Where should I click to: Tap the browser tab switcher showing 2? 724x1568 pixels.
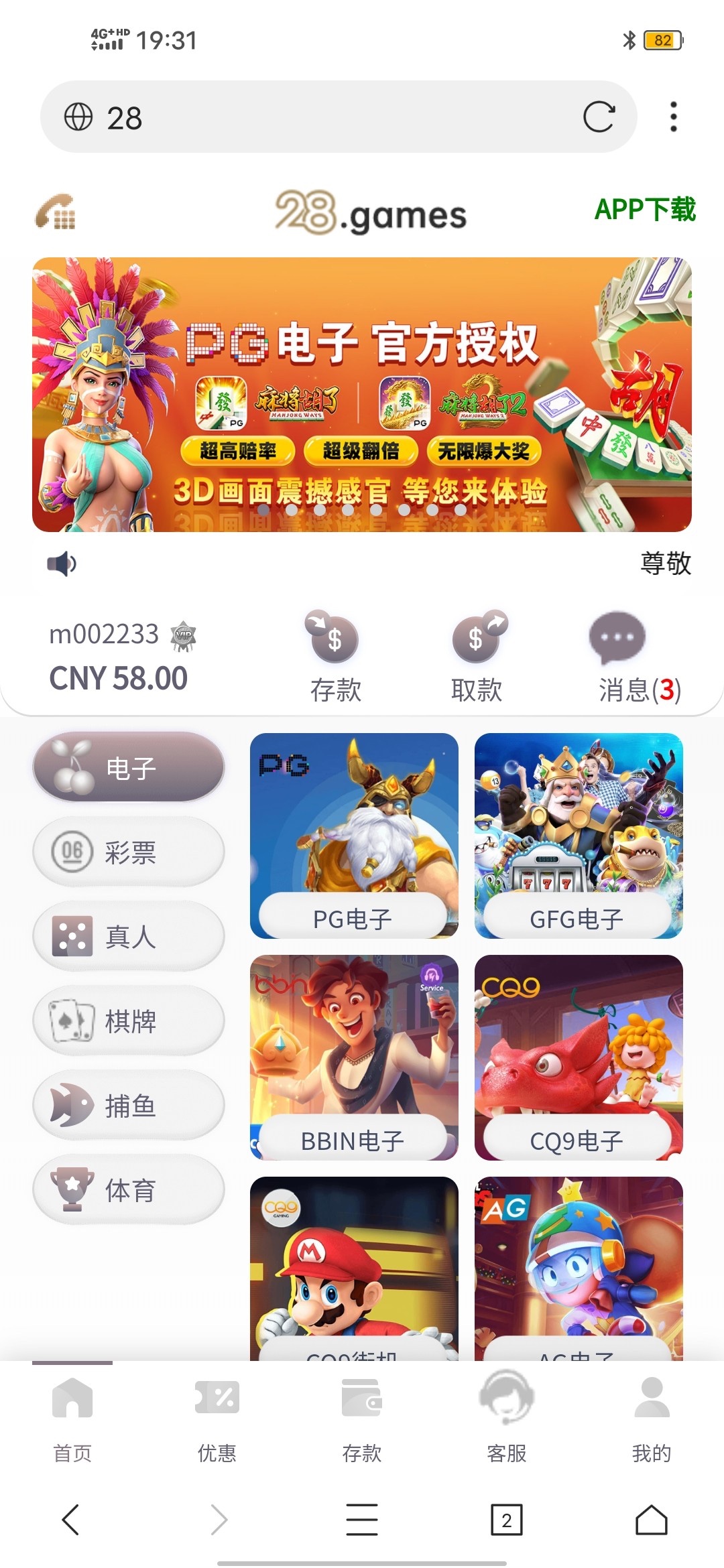tap(506, 1518)
